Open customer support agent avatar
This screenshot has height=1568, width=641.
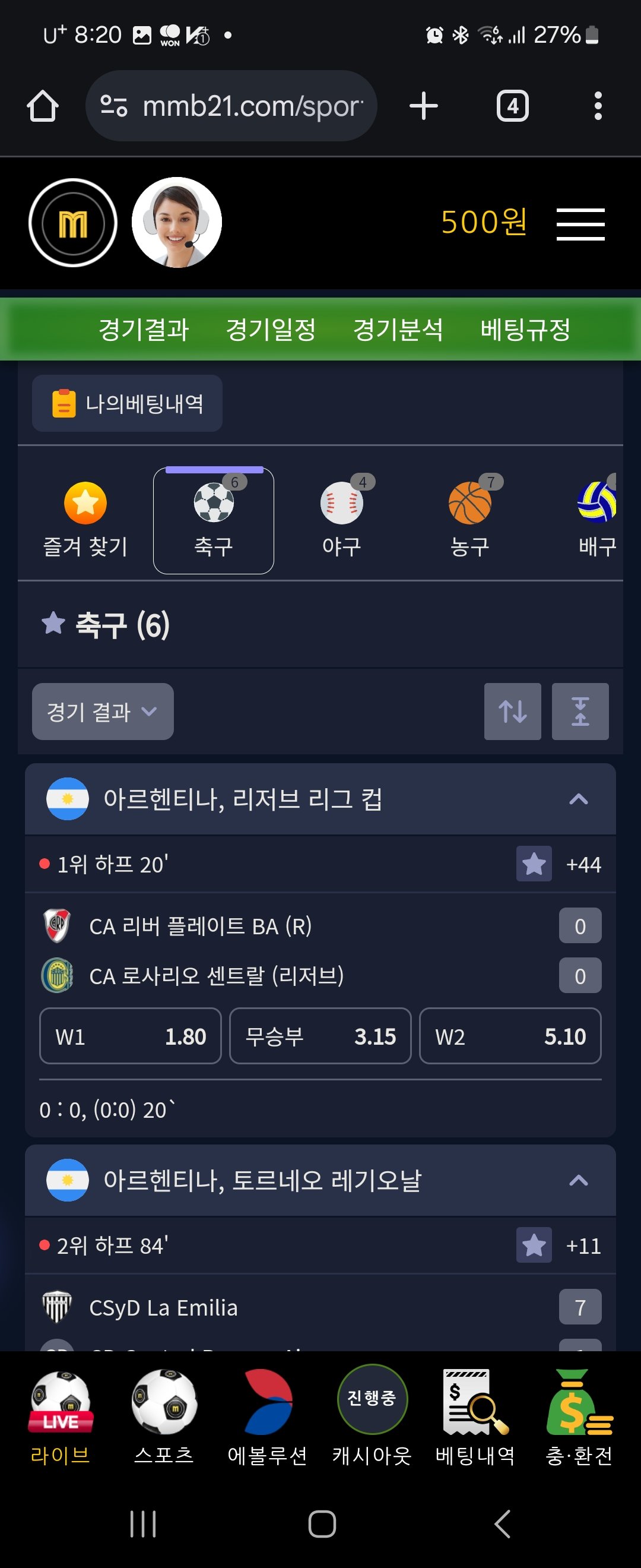point(176,223)
